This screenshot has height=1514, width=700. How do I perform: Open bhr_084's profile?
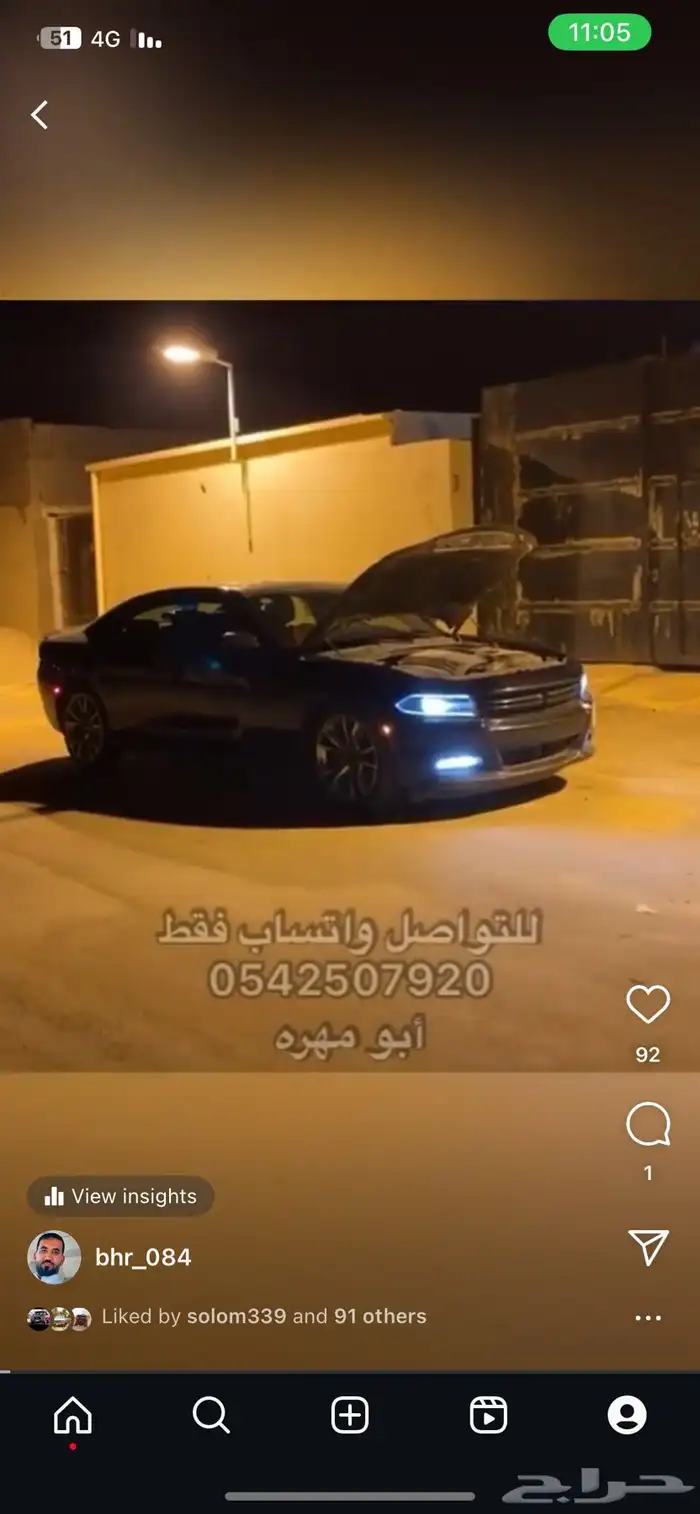coord(142,1257)
